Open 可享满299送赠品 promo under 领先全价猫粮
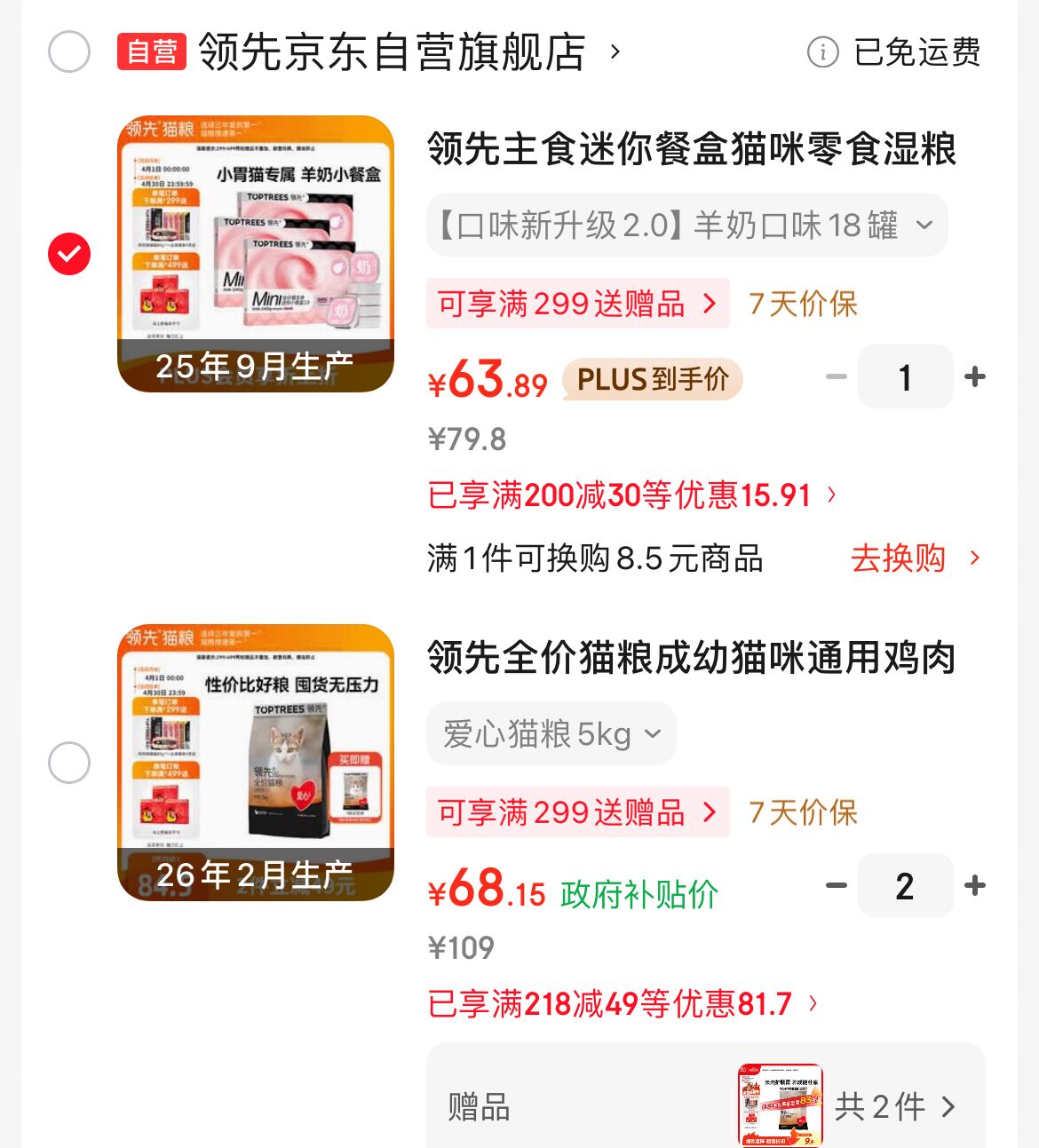The height and width of the screenshot is (1148, 1039). pos(577,812)
